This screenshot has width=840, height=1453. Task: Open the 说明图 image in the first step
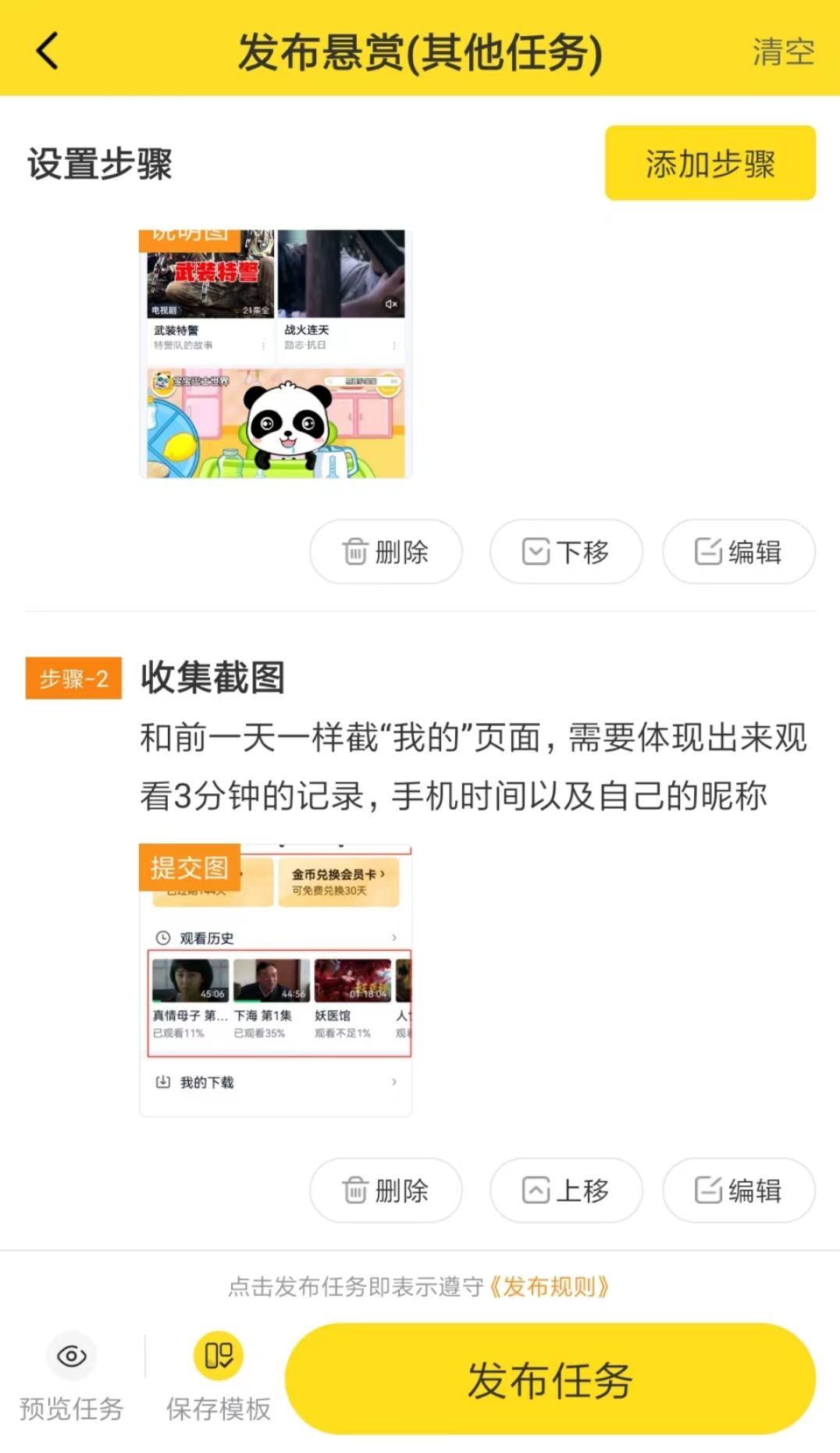(276, 353)
